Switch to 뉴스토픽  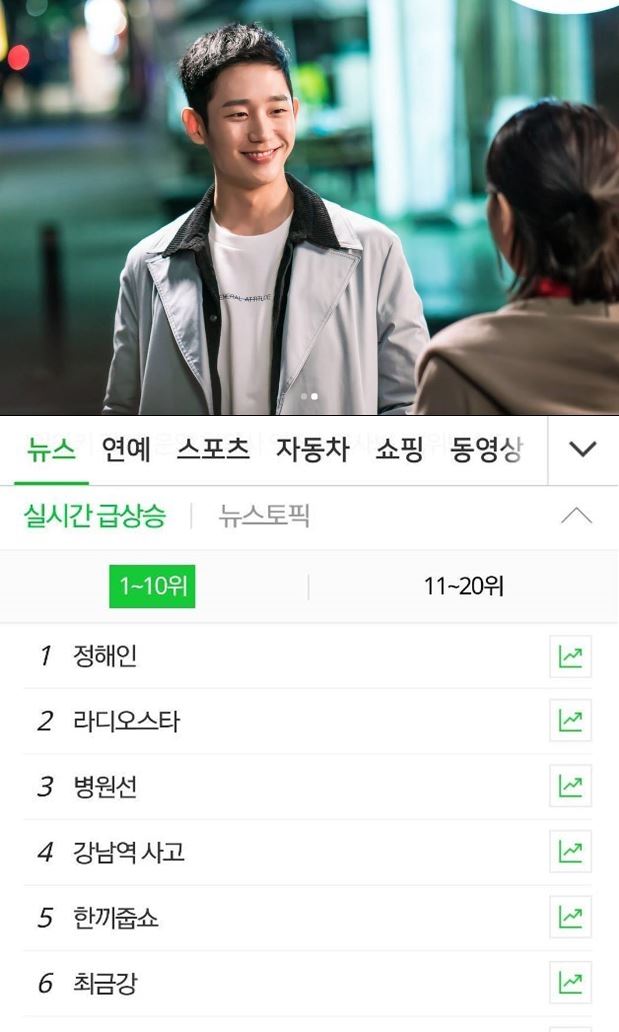(264, 516)
